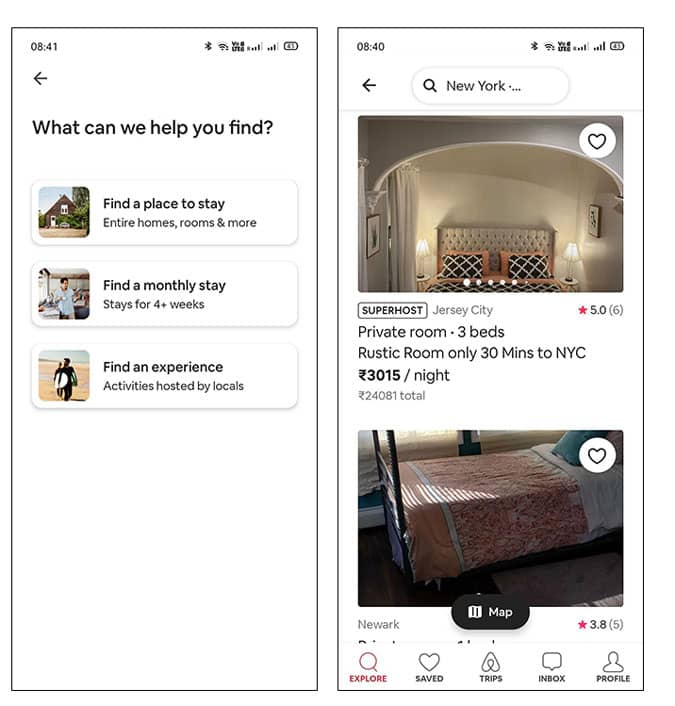The width and height of the screenshot is (675, 706).
Task: Switch to the Explore tab
Action: tap(368, 667)
